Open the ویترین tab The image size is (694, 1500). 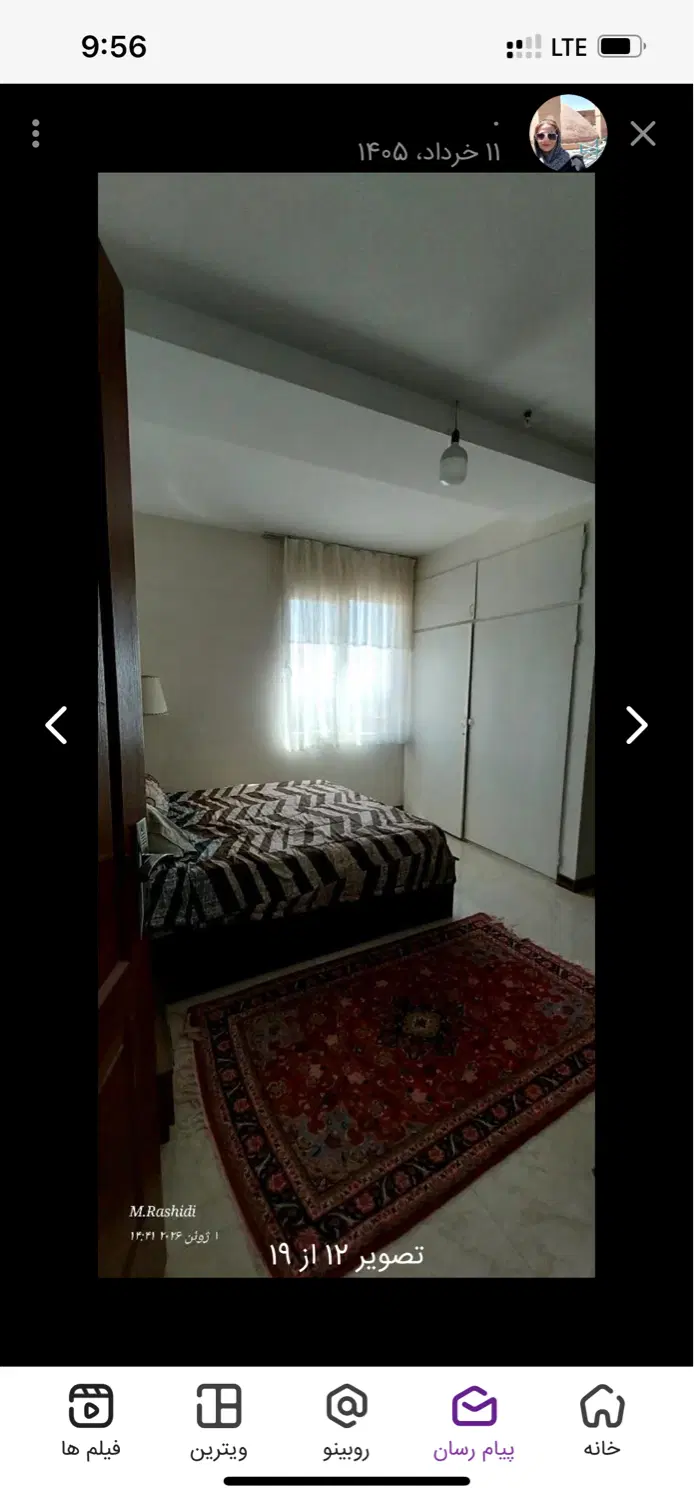tap(219, 1421)
